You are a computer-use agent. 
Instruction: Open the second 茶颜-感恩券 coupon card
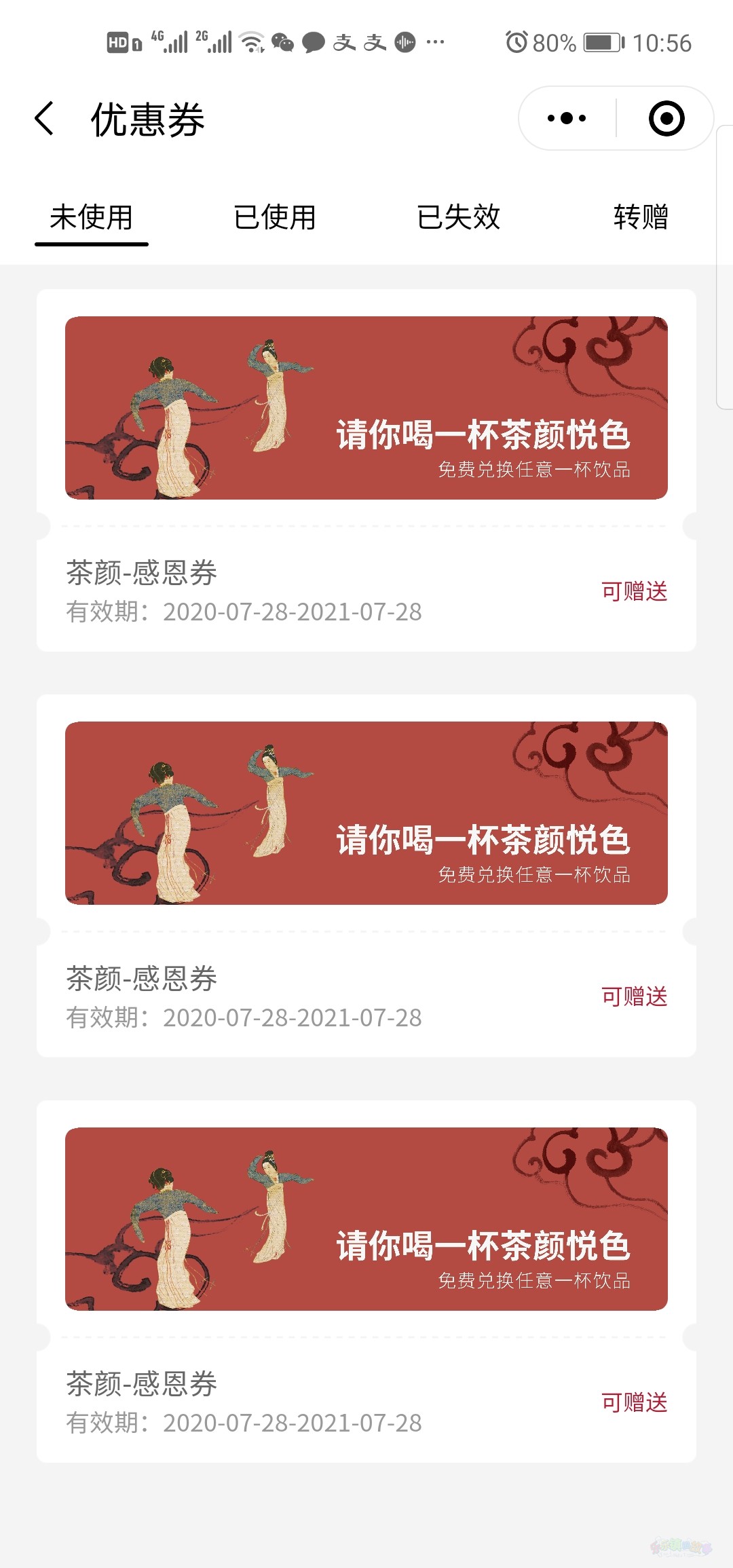click(x=366, y=813)
